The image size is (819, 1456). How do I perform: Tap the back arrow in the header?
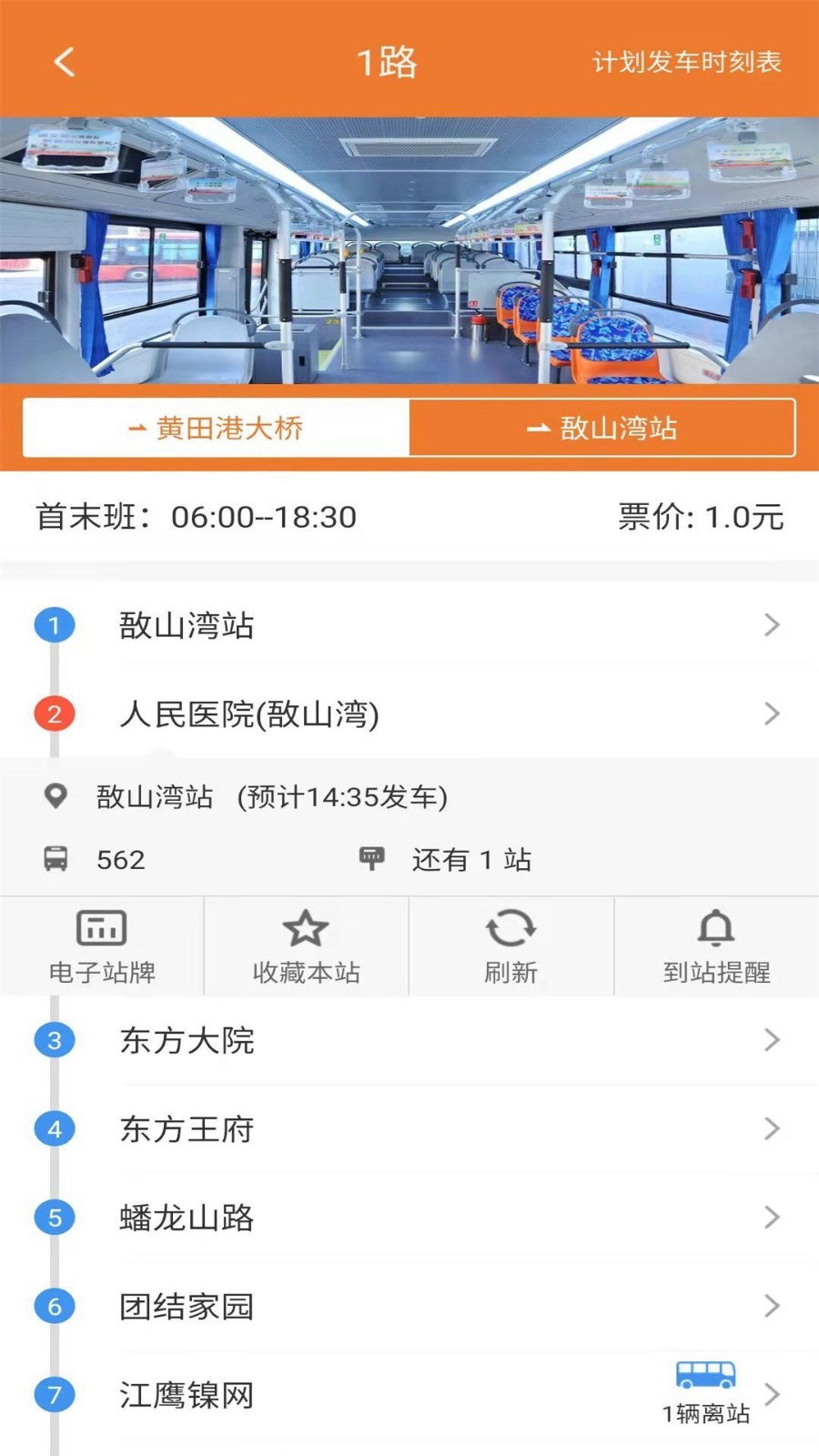click(x=62, y=62)
